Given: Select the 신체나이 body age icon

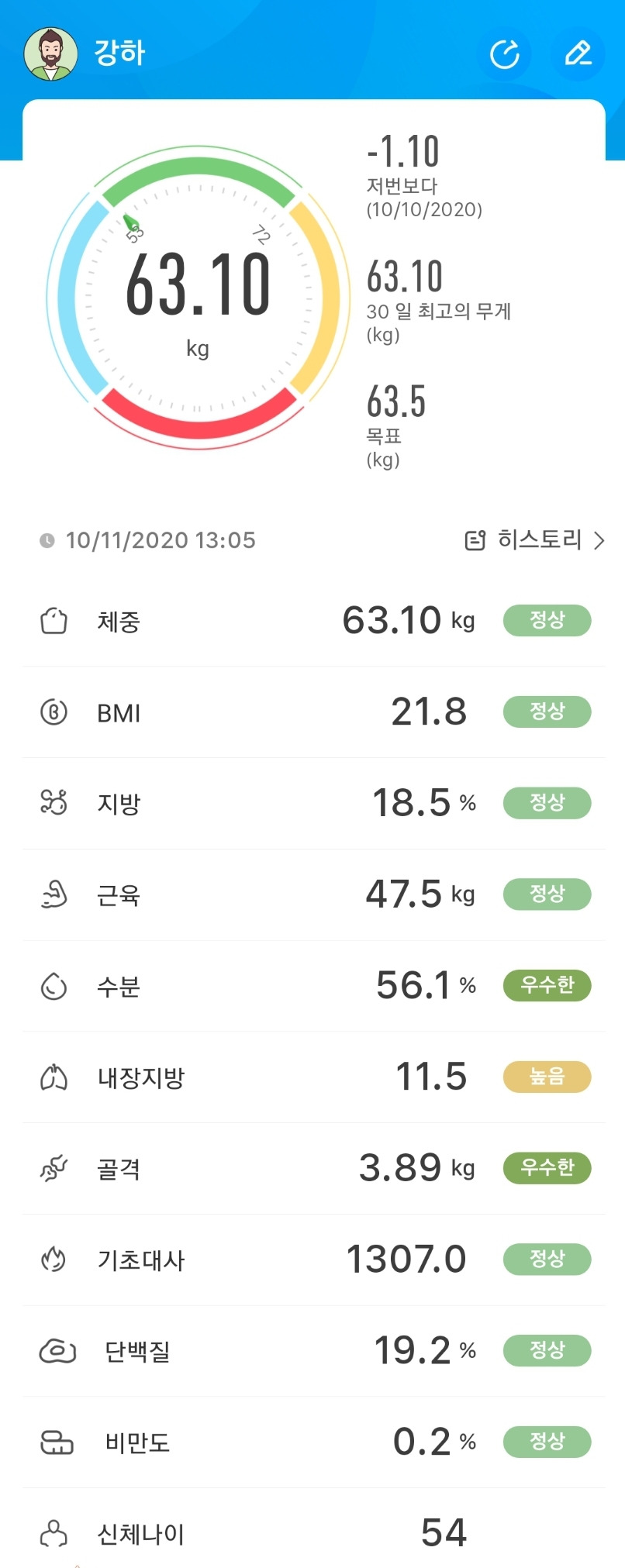Looking at the screenshot, I should (53, 1533).
